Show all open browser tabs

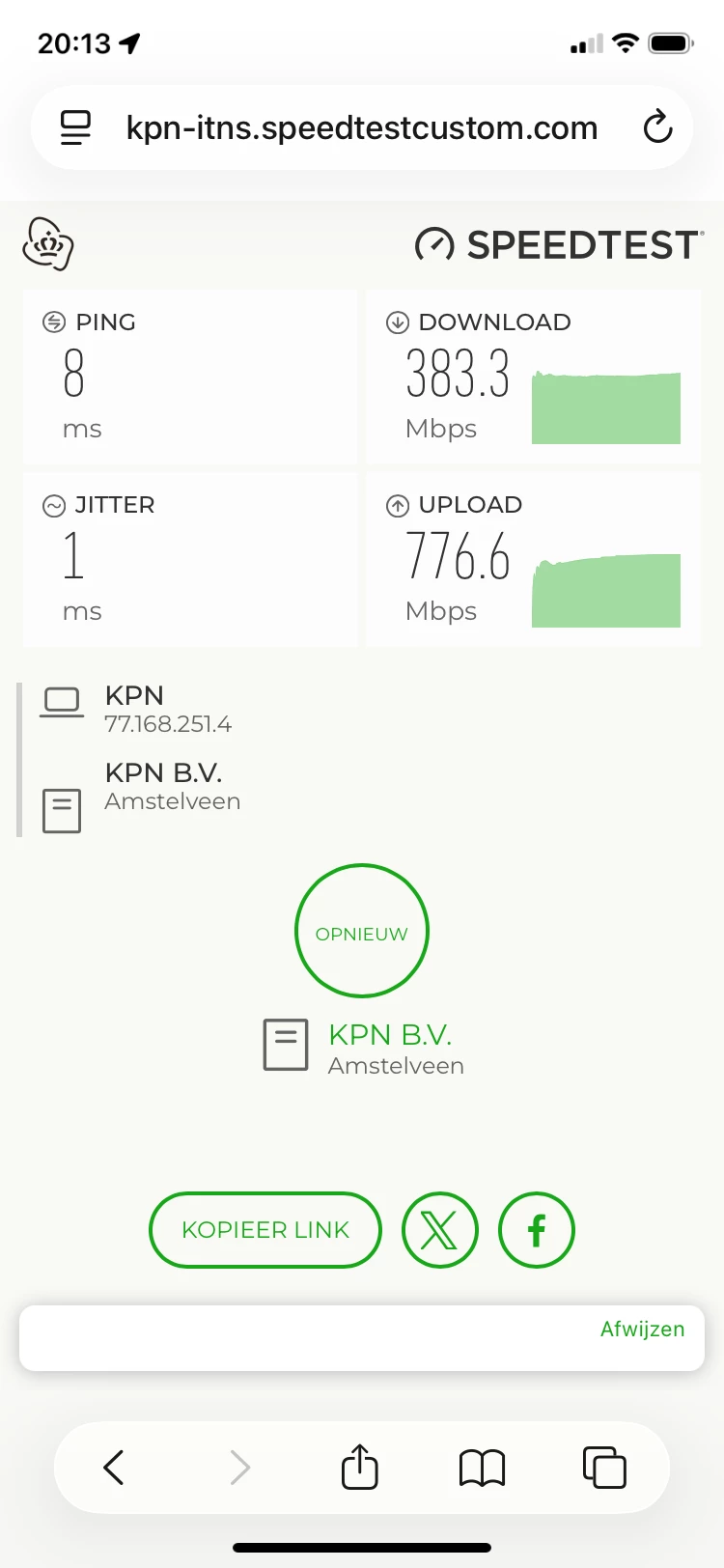pyautogui.click(x=604, y=1468)
